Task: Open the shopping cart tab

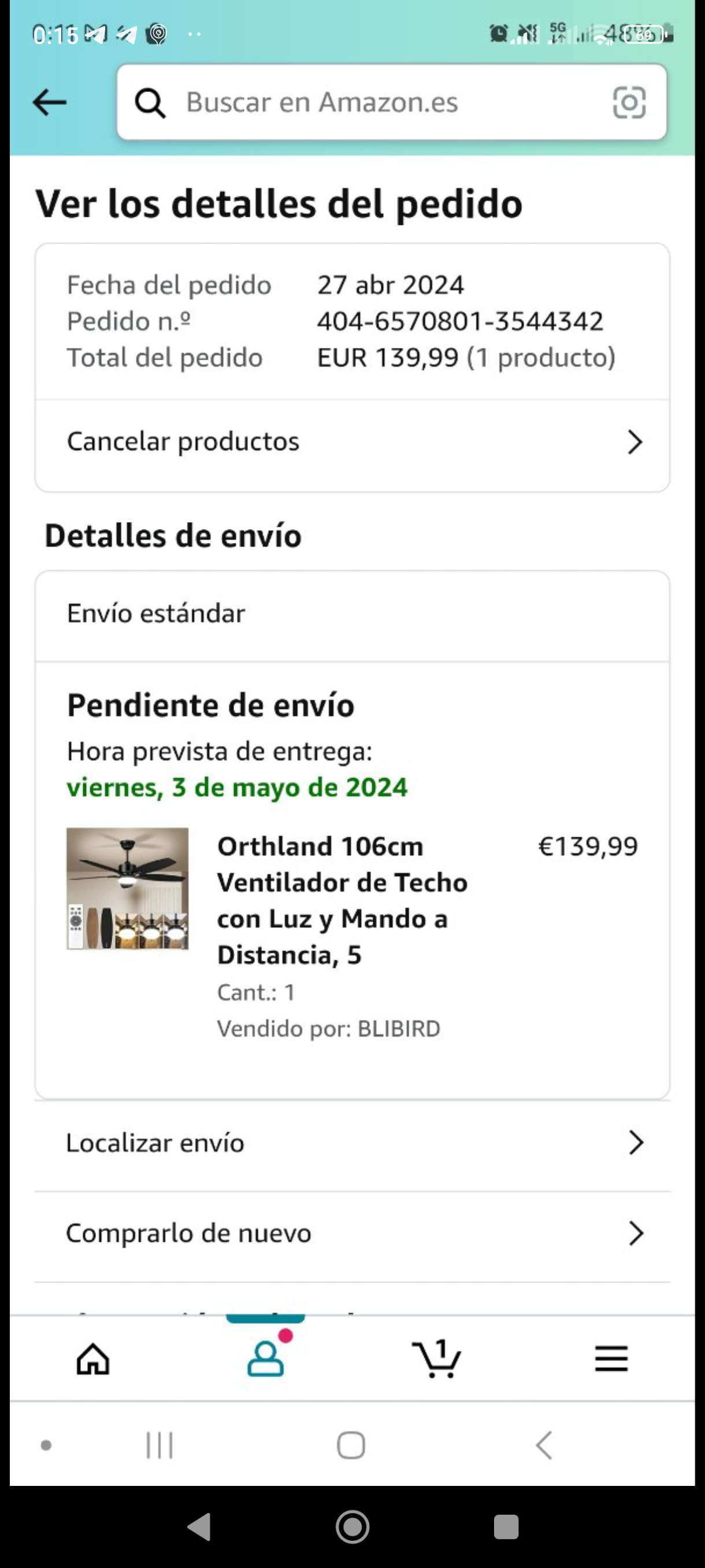Action: 437,1359
